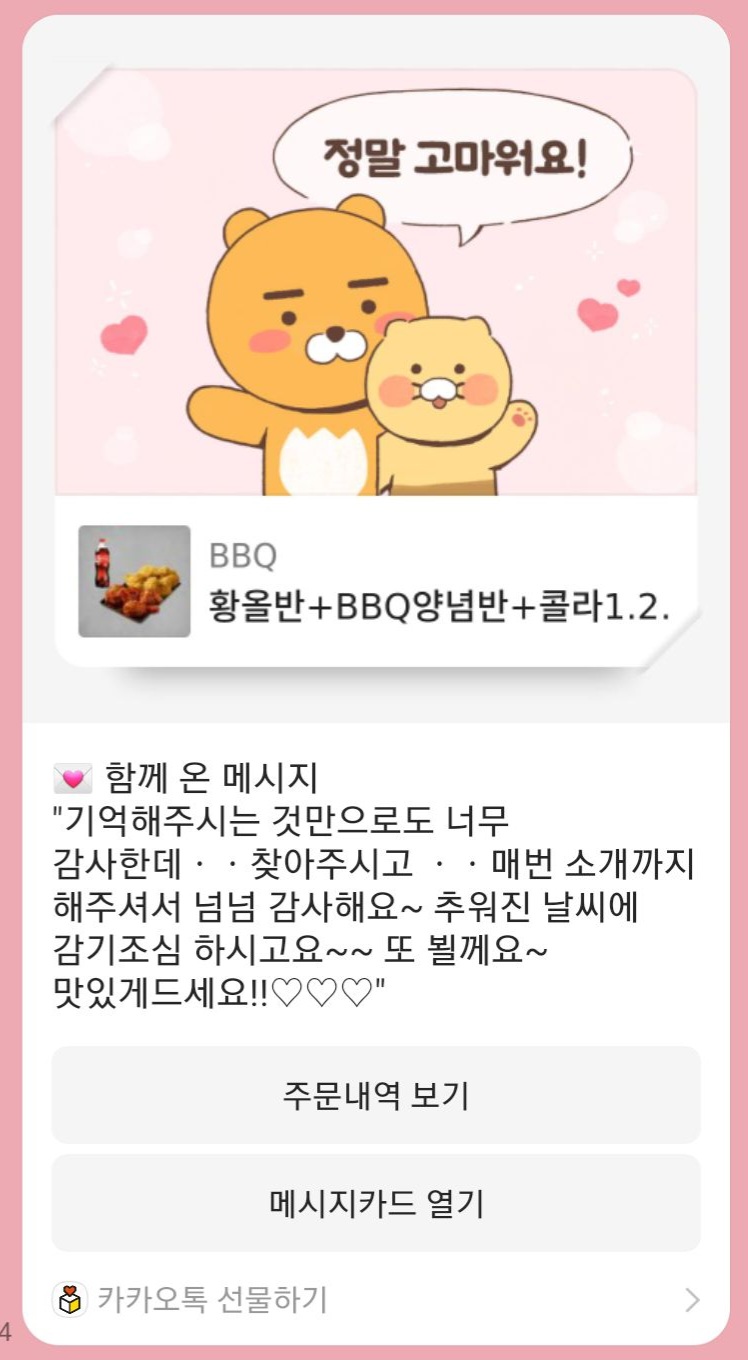Open the message card via 메시지카드 열기
The width and height of the screenshot is (748, 1360).
pos(374,1203)
